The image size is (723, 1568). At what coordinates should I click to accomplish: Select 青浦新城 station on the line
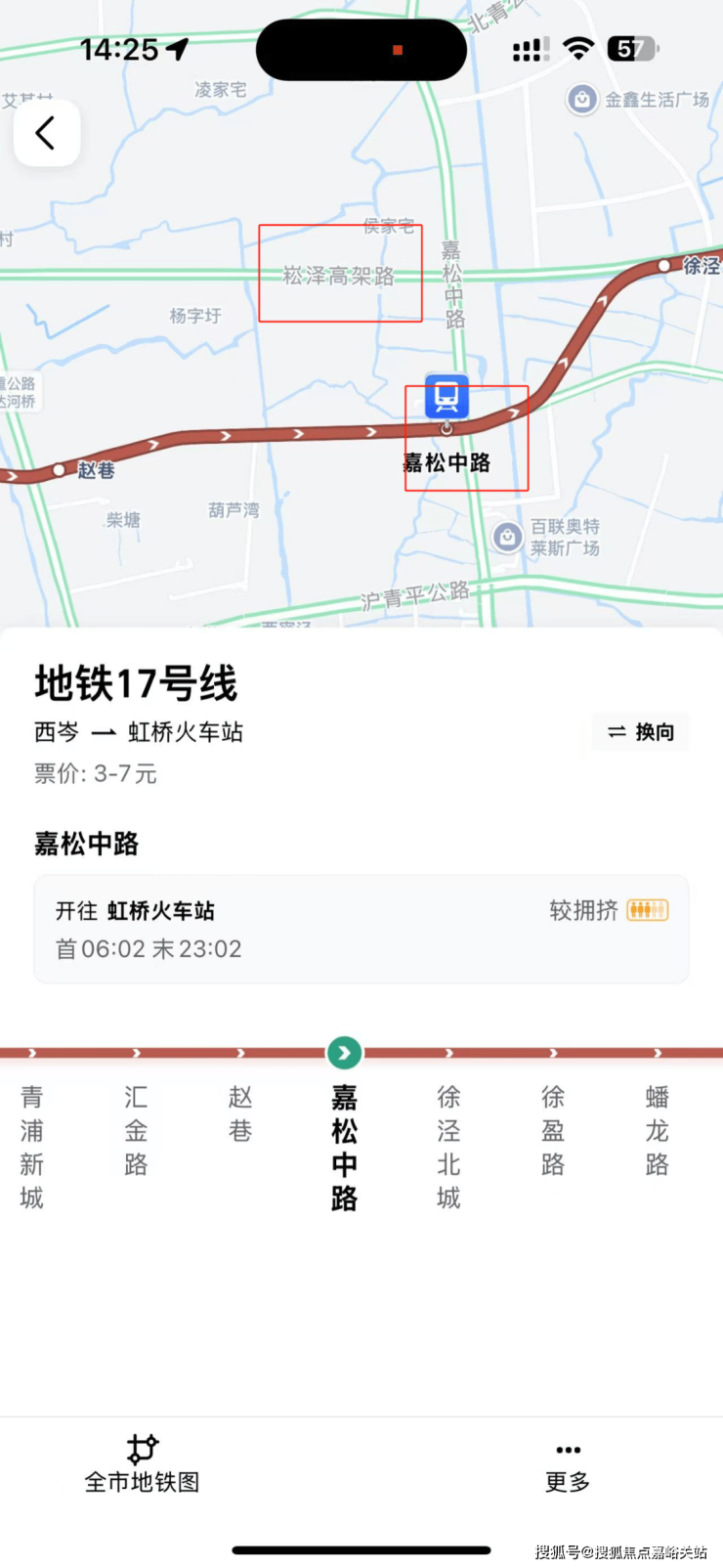(x=31, y=1147)
